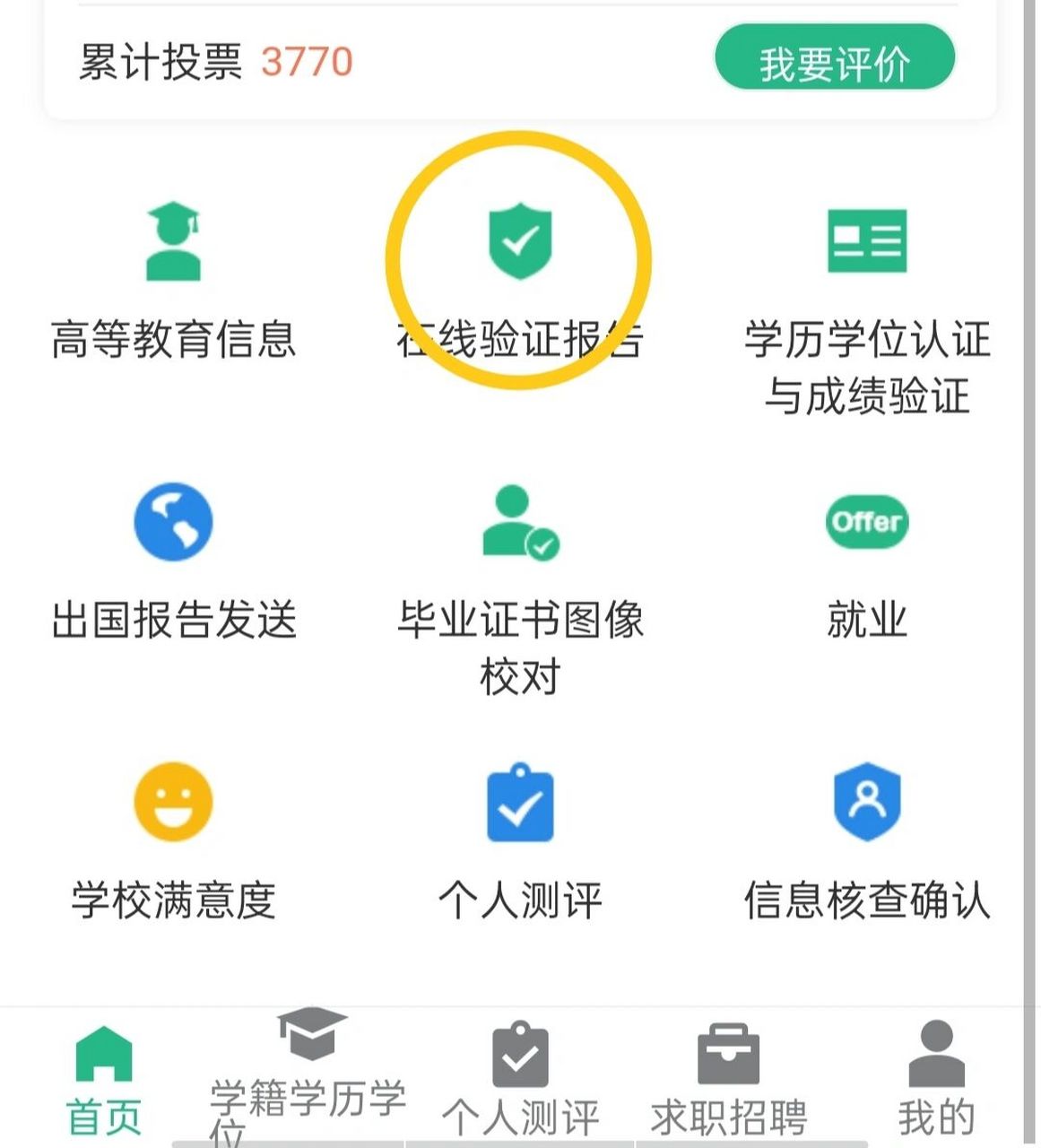
Task: Go to the 我的 profile tab
Action: (936, 1076)
